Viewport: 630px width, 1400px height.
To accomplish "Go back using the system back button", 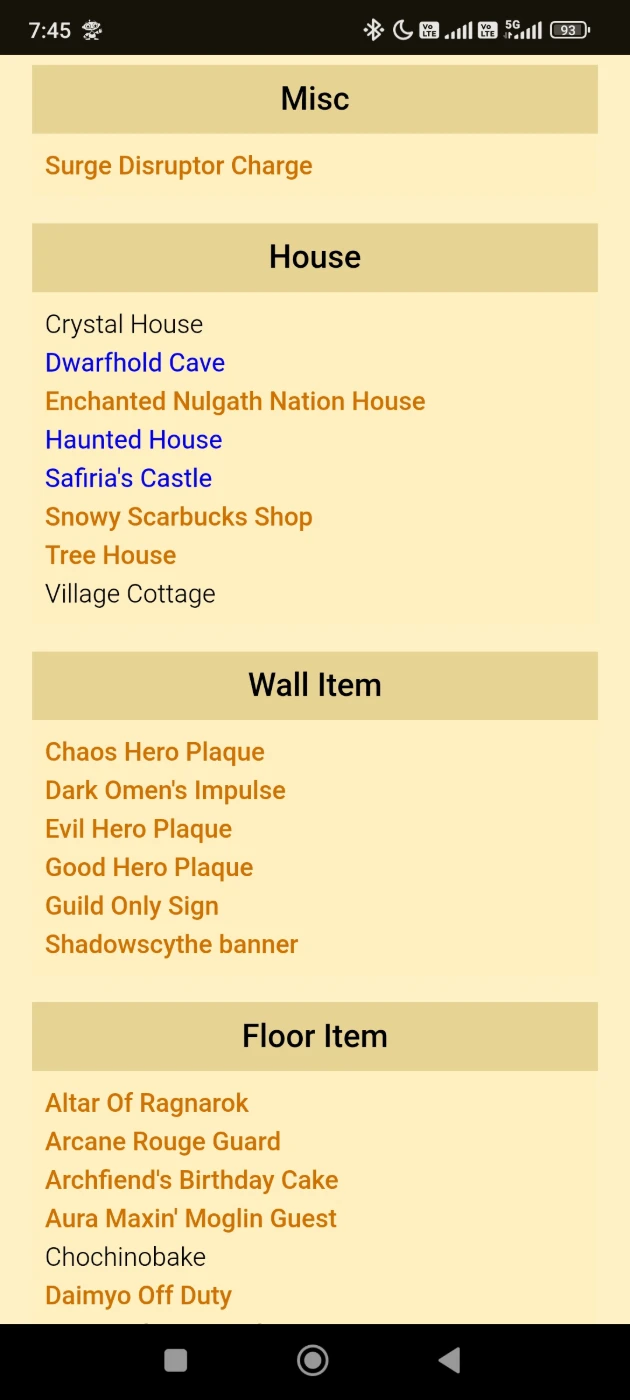I will pos(449,1360).
